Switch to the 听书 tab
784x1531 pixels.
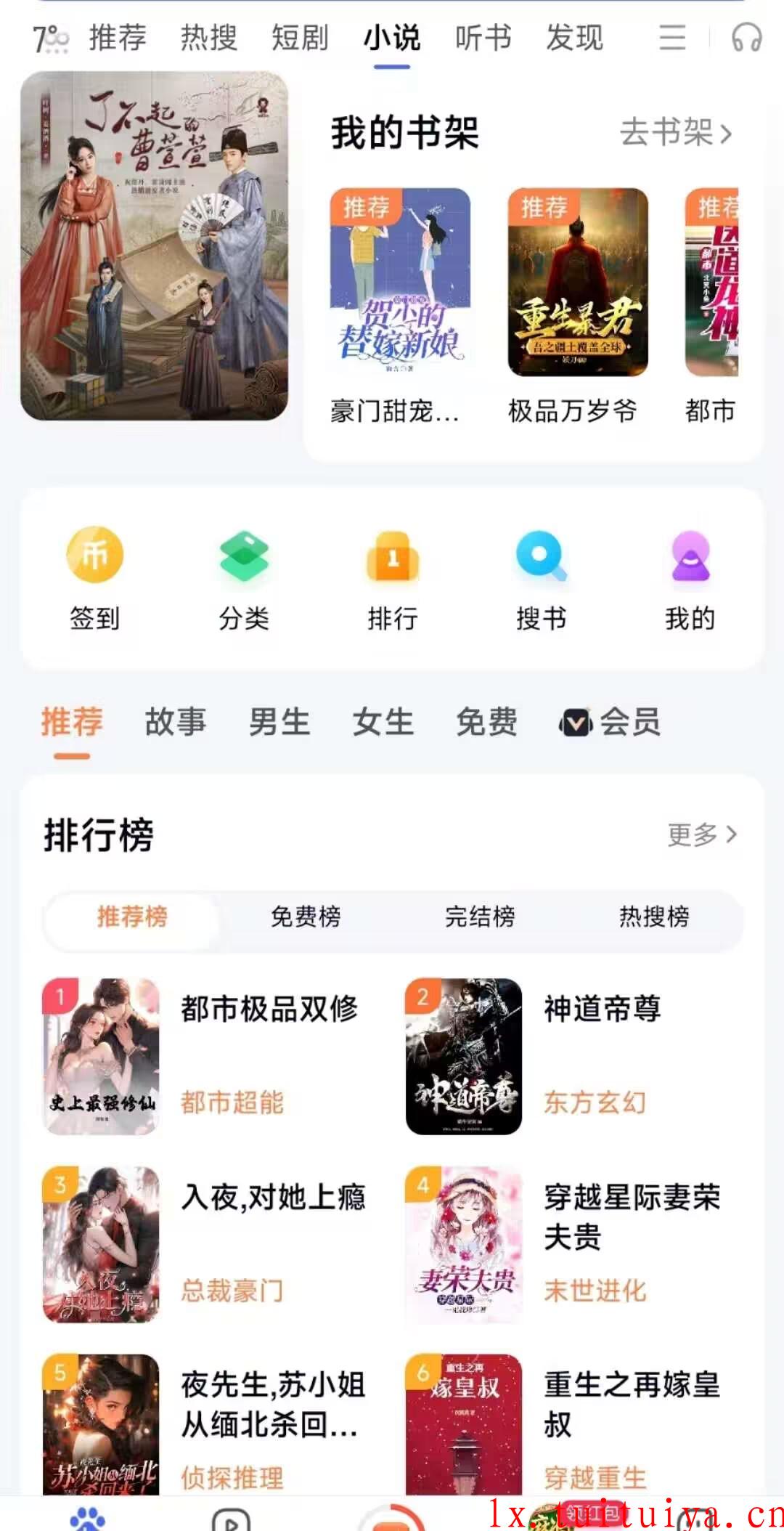[x=483, y=38]
